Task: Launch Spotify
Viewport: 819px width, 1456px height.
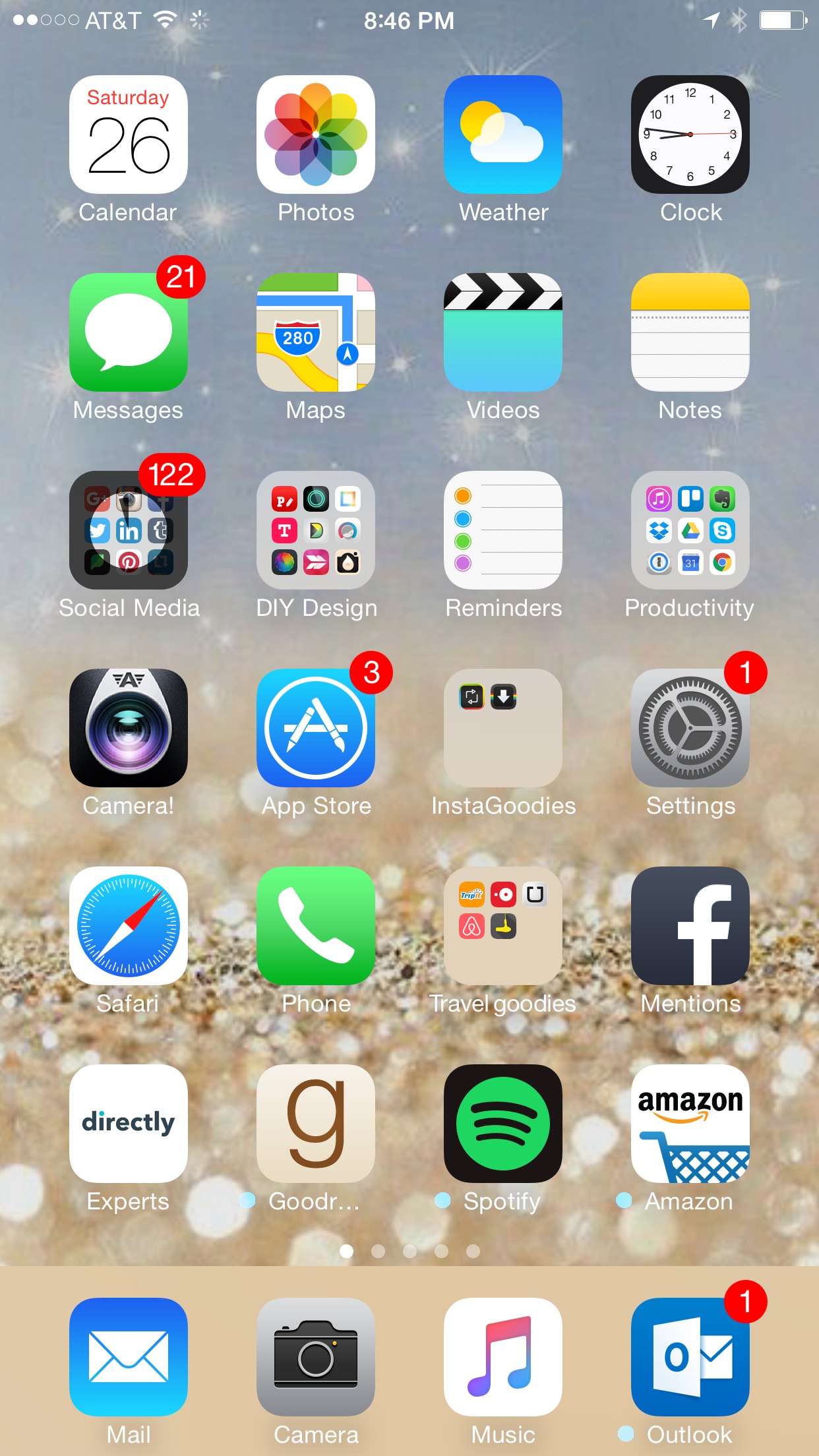Action: coord(503,1124)
